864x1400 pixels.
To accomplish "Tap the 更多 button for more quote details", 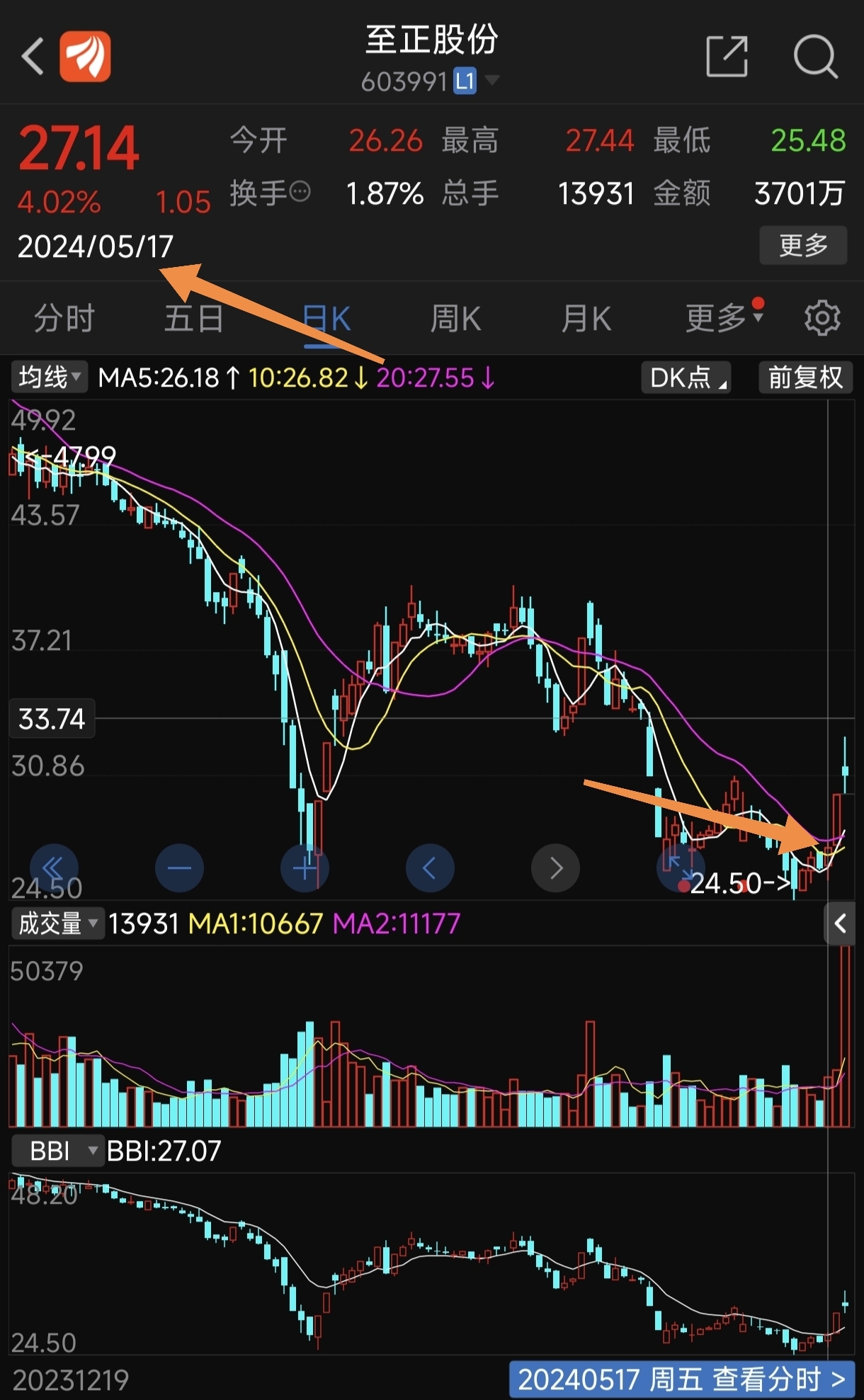I will coord(803,245).
